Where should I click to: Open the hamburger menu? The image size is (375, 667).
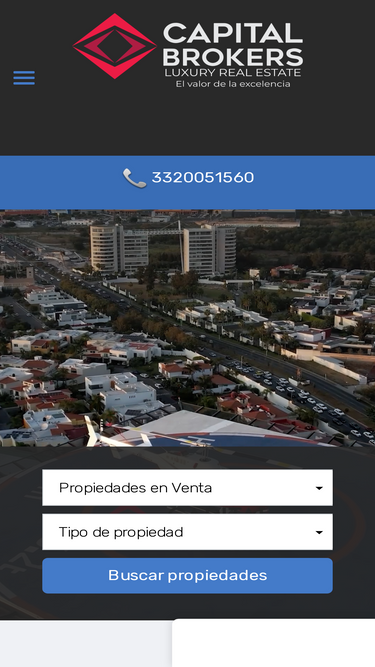pos(24,78)
